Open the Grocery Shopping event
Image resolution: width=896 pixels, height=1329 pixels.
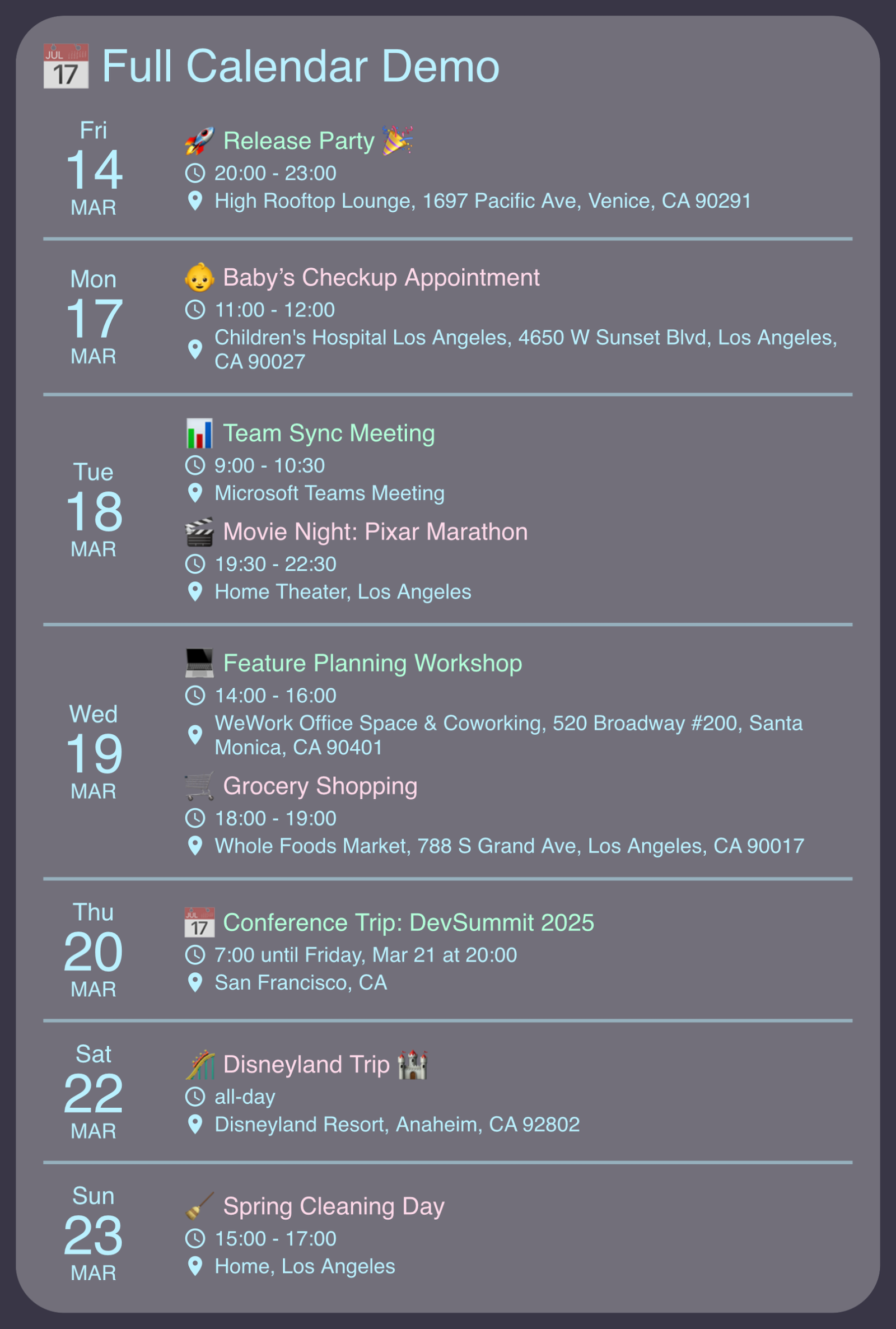[x=320, y=786]
